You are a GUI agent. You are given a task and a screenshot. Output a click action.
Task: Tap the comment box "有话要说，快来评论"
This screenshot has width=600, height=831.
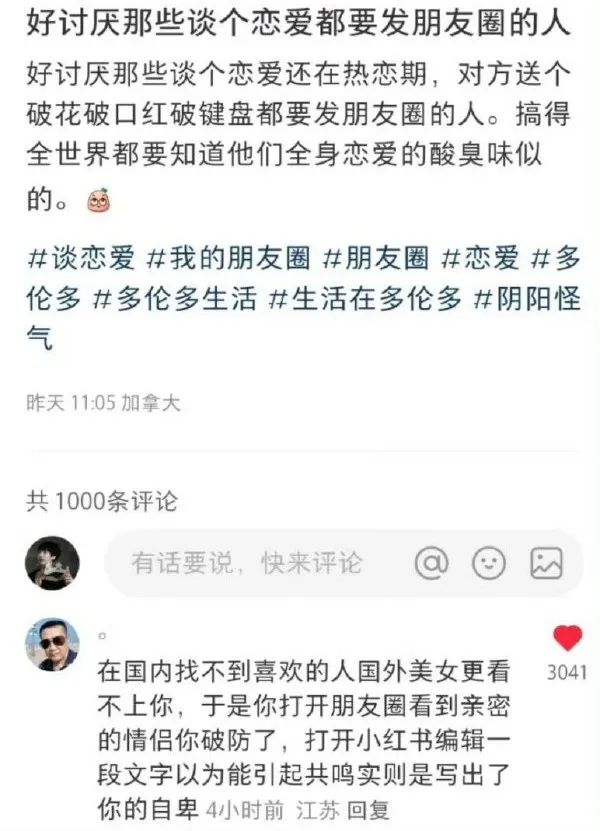(x=250, y=564)
